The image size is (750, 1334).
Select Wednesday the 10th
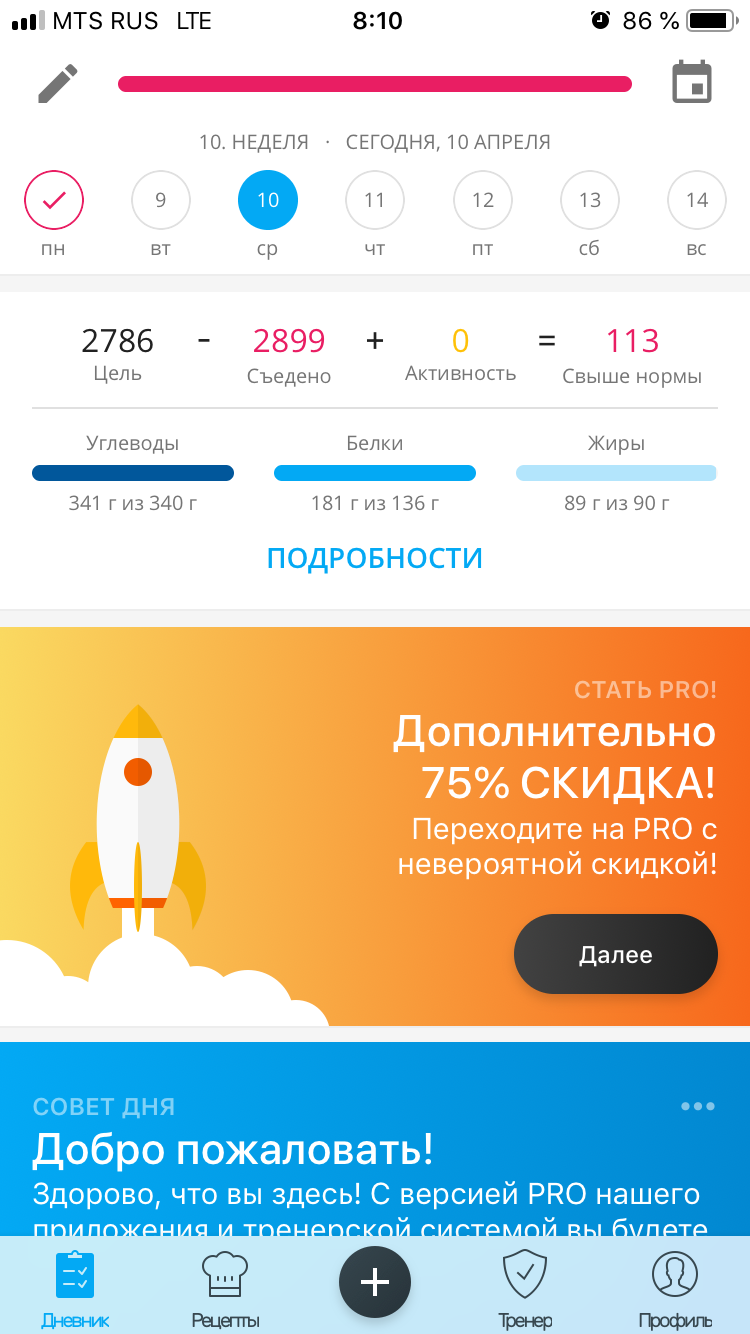pyautogui.click(x=268, y=200)
